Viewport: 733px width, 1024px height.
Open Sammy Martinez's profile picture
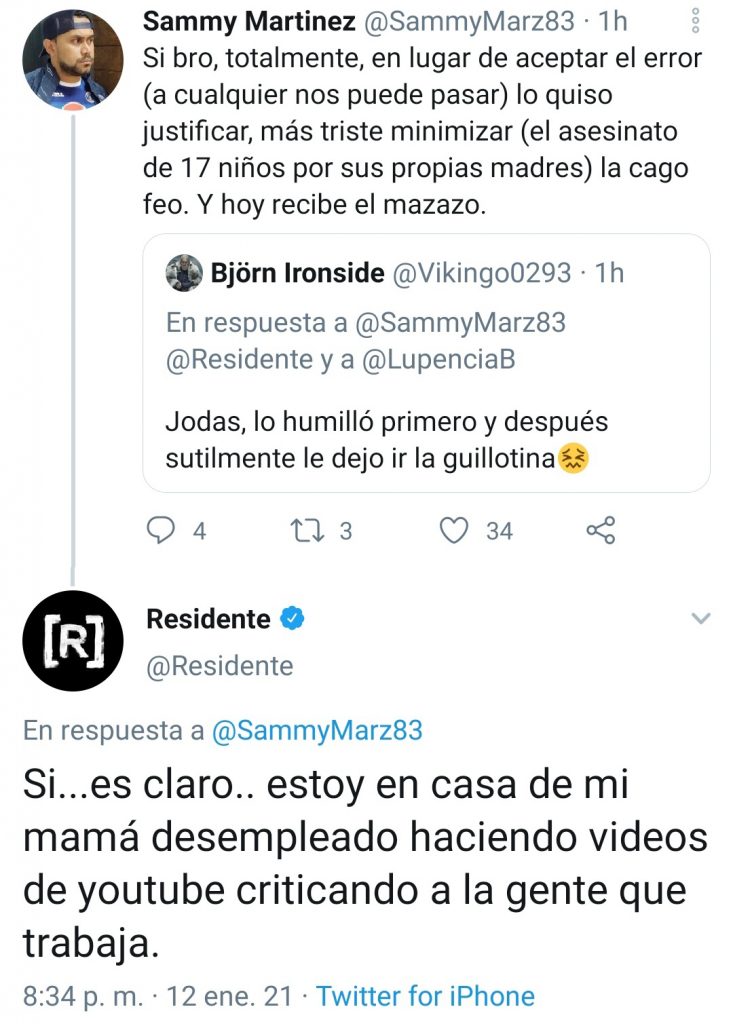(x=72, y=59)
